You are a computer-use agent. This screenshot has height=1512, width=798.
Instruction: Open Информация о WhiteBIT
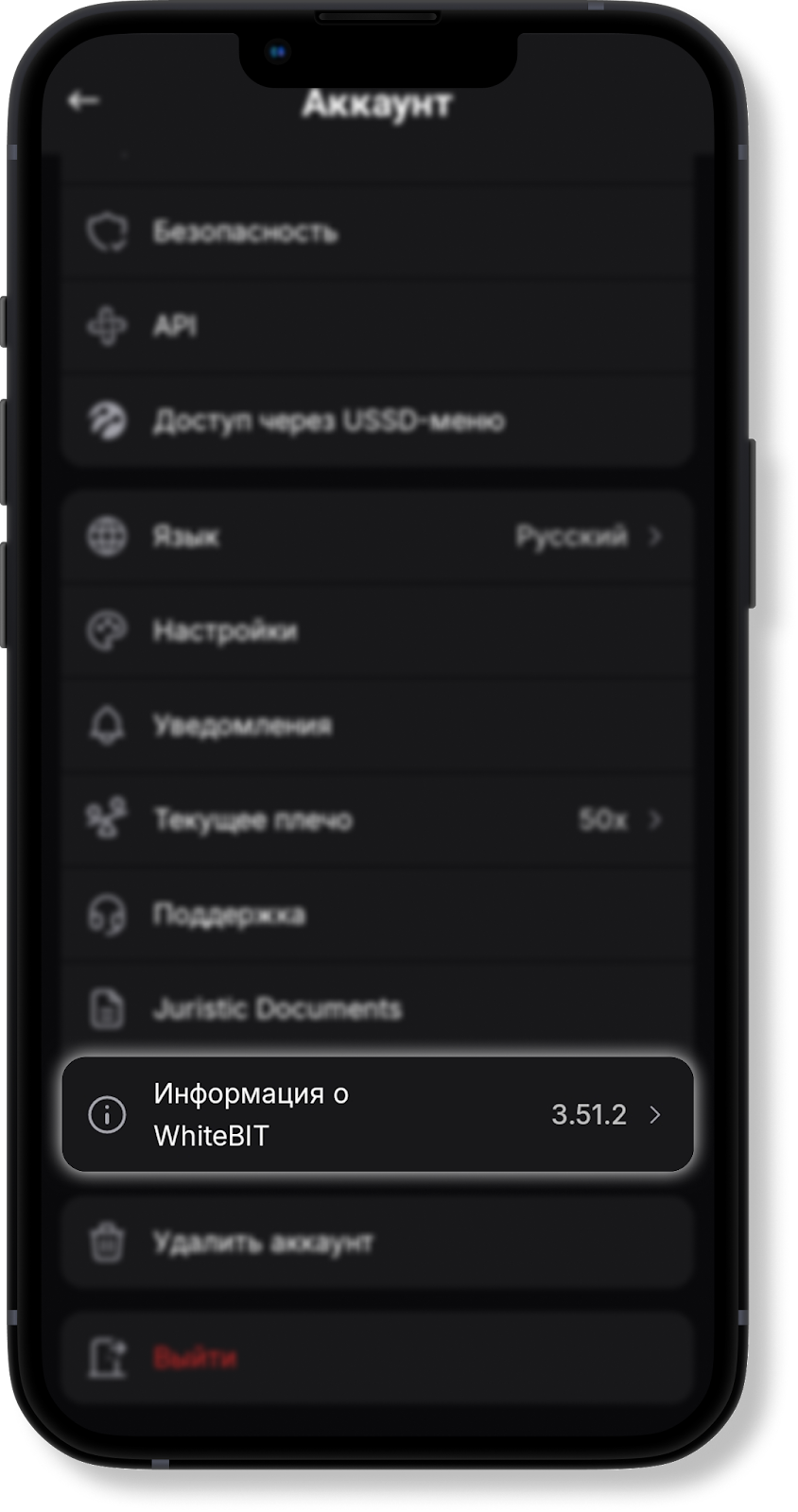click(x=376, y=1114)
